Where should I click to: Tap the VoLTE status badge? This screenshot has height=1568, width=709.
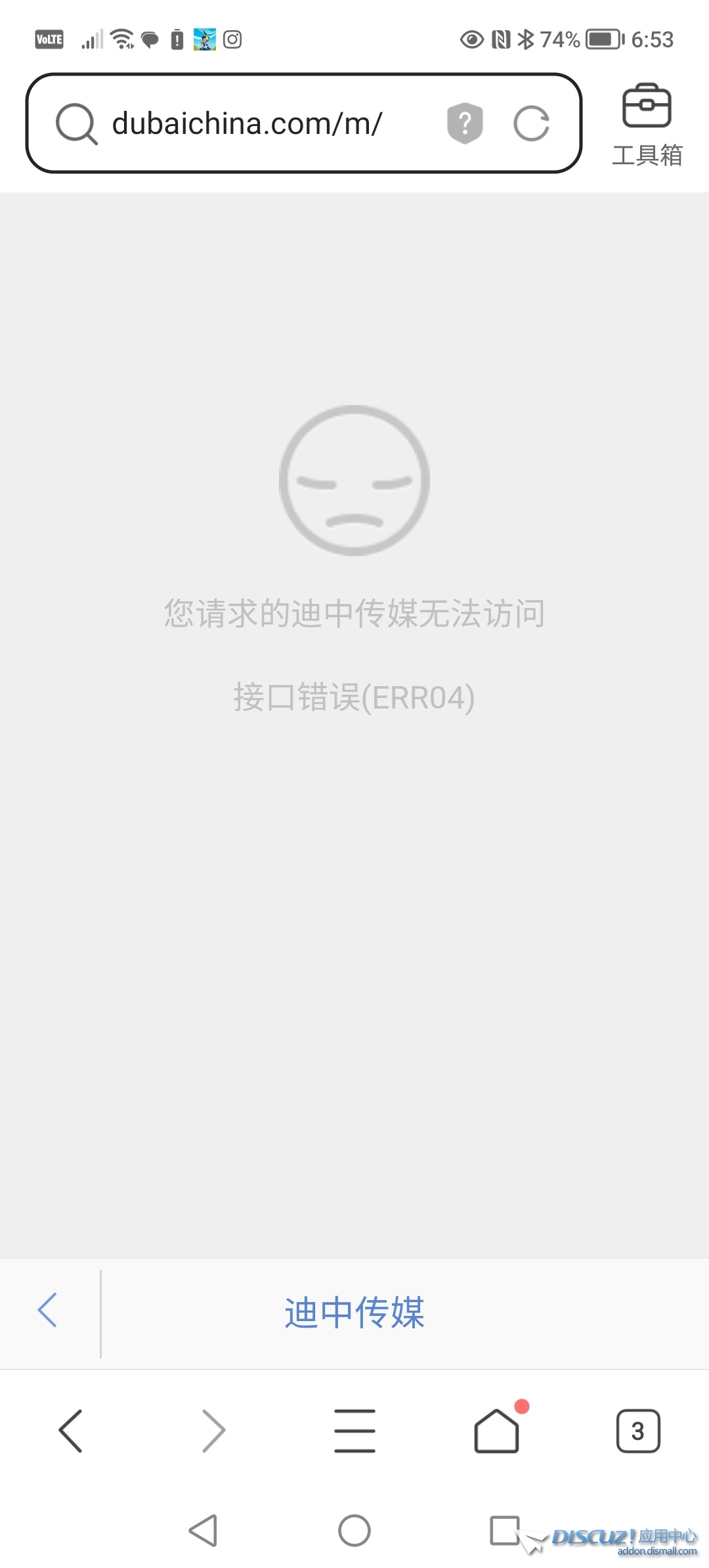[49, 39]
